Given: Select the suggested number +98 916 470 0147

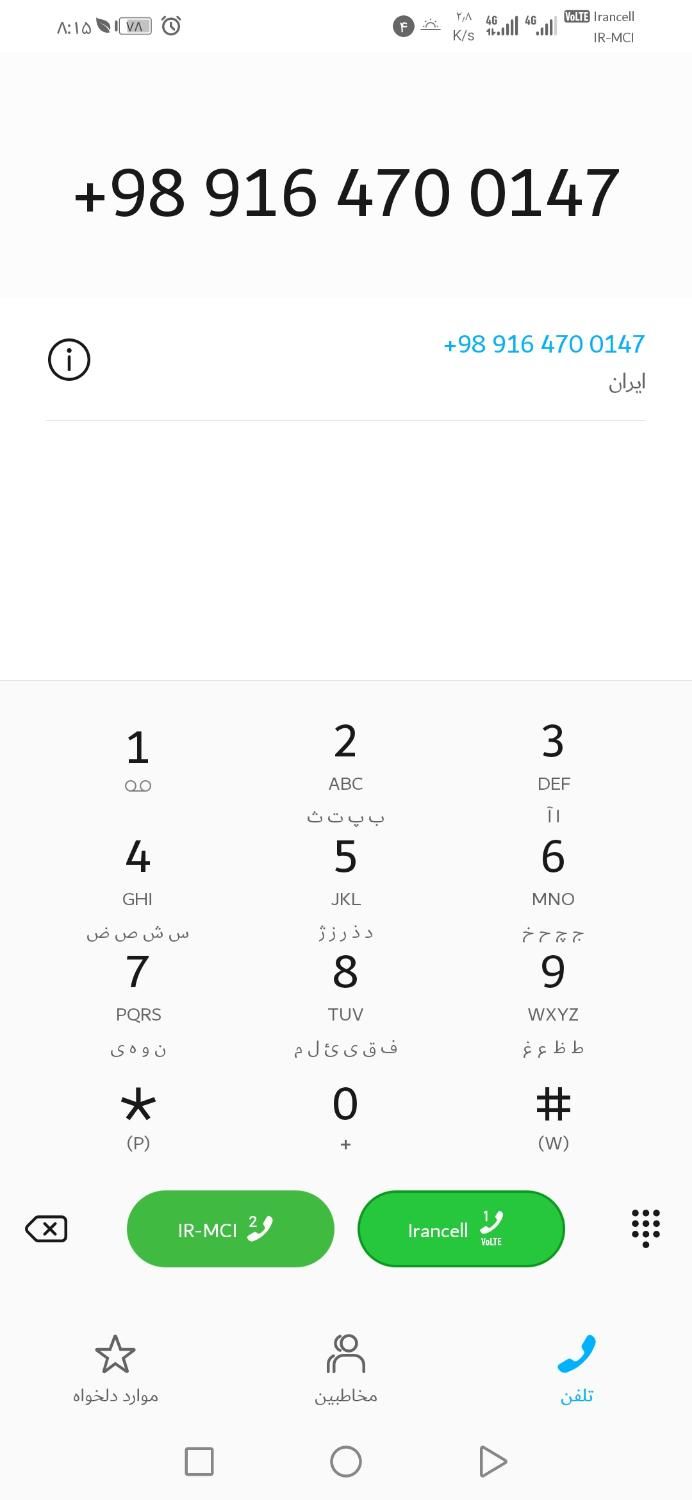Looking at the screenshot, I should point(543,345).
